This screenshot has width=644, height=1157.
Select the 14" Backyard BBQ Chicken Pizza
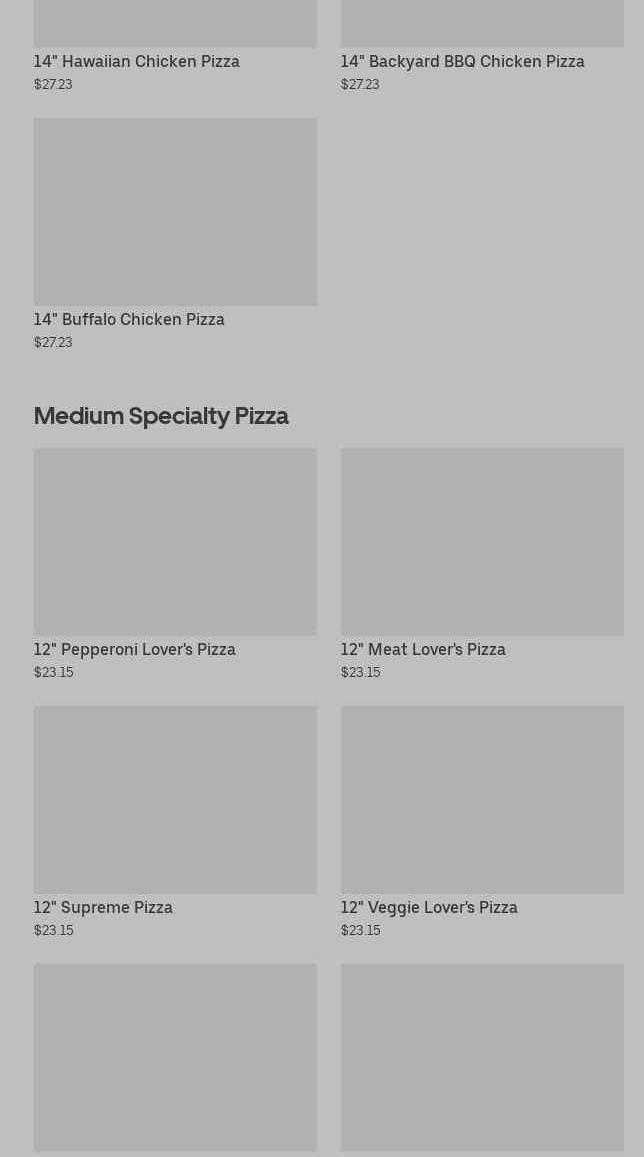click(462, 61)
